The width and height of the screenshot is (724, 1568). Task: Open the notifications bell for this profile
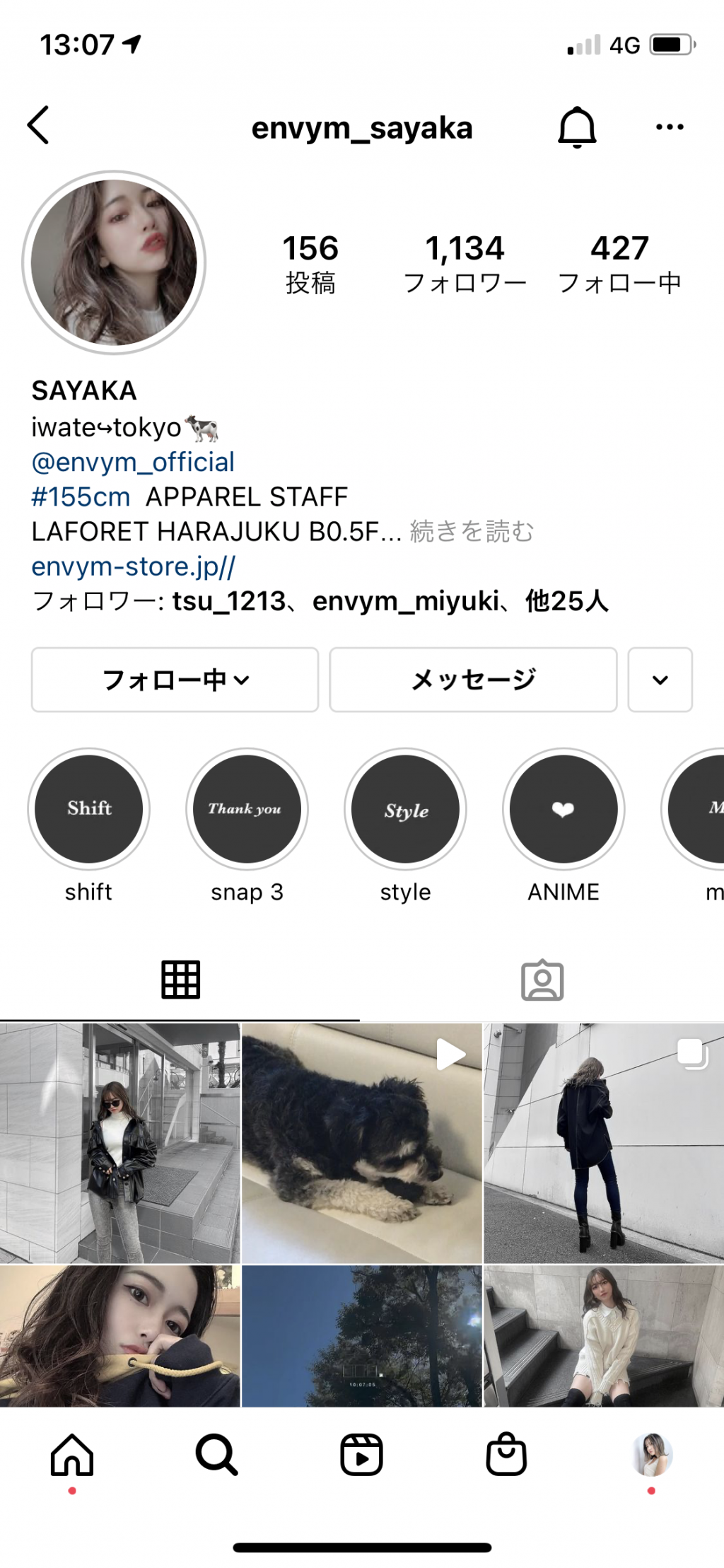[577, 127]
